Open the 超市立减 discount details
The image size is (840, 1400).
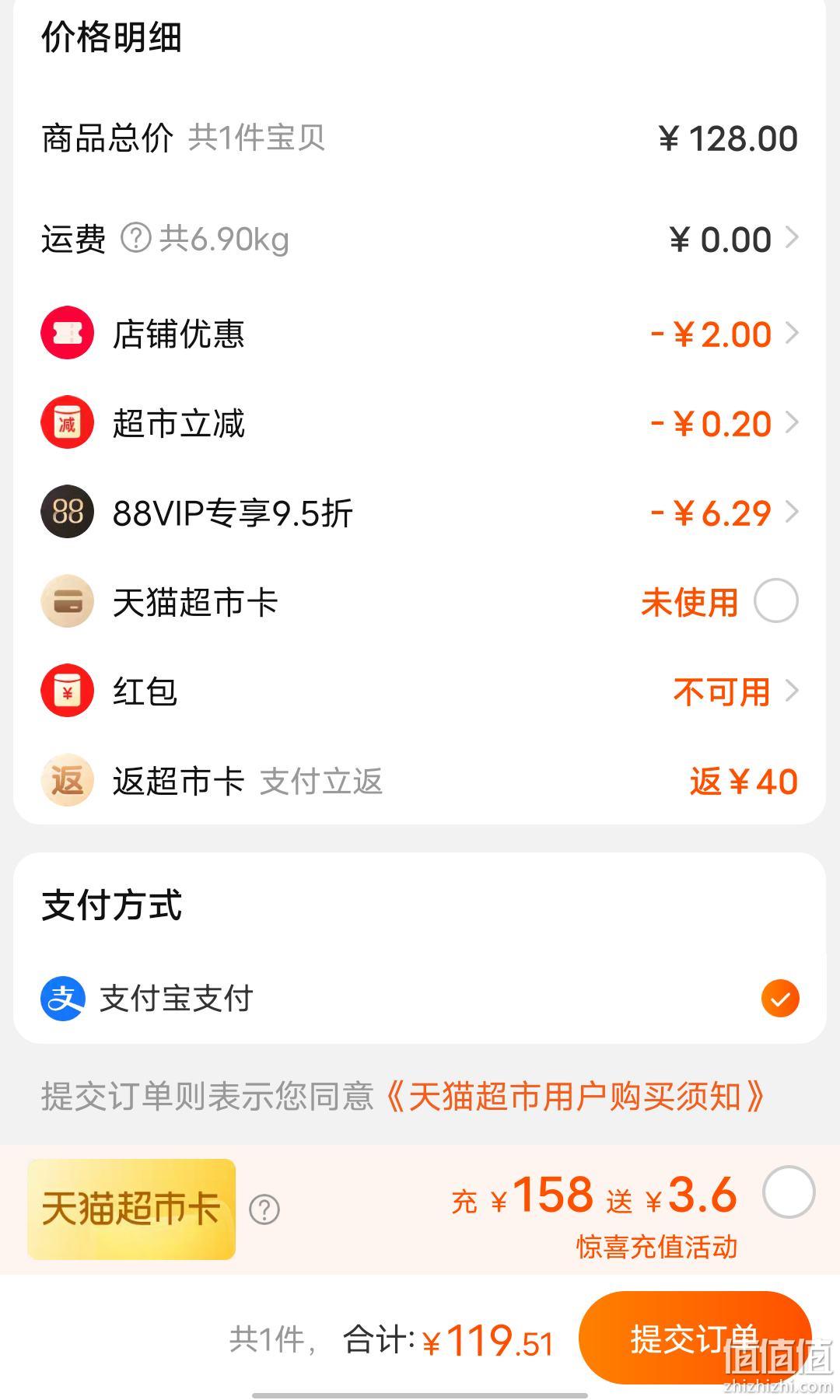[x=420, y=423]
